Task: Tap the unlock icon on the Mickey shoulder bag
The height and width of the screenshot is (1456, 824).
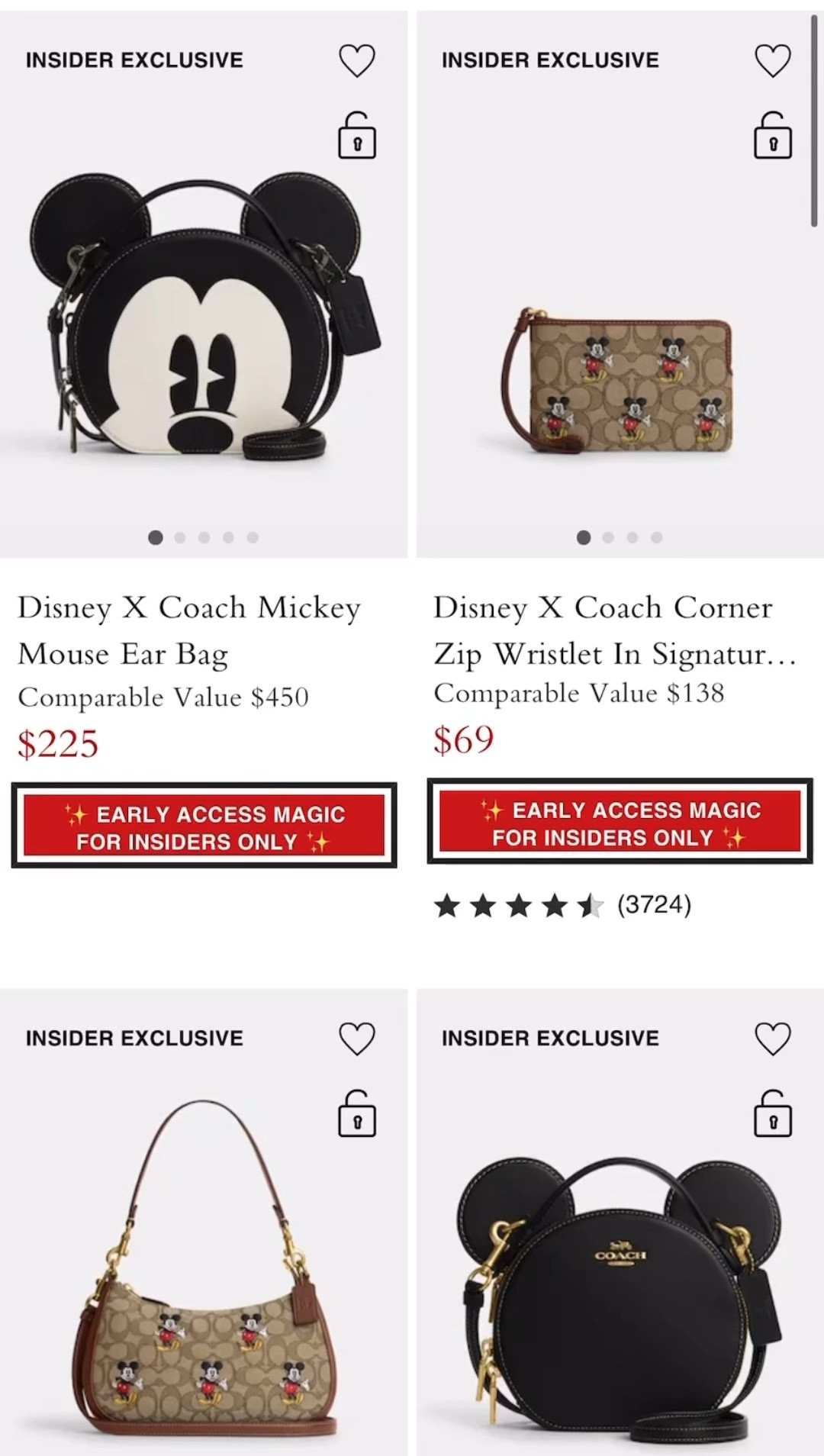Action: [x=357, y=1115]
